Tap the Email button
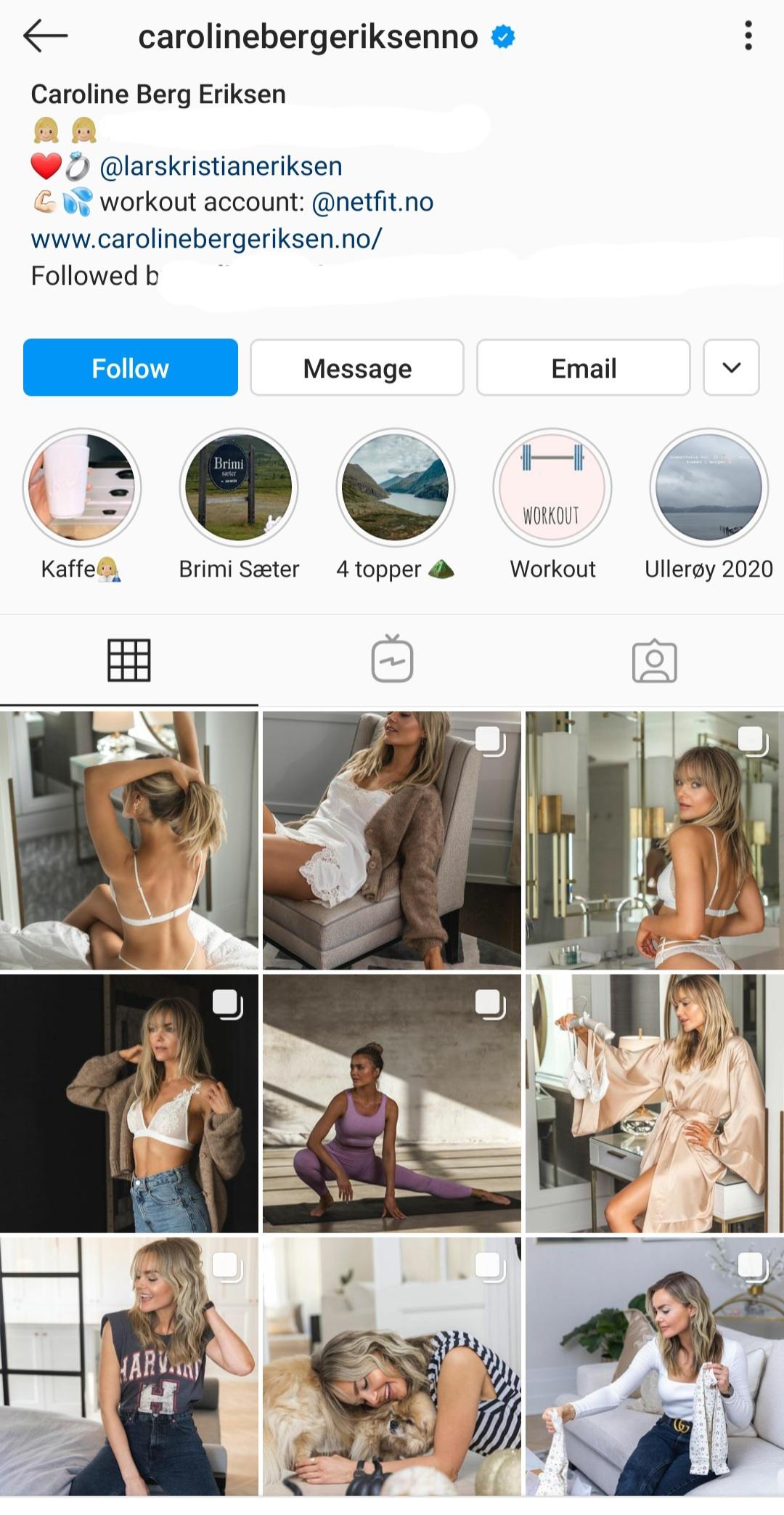 [584, 367]
